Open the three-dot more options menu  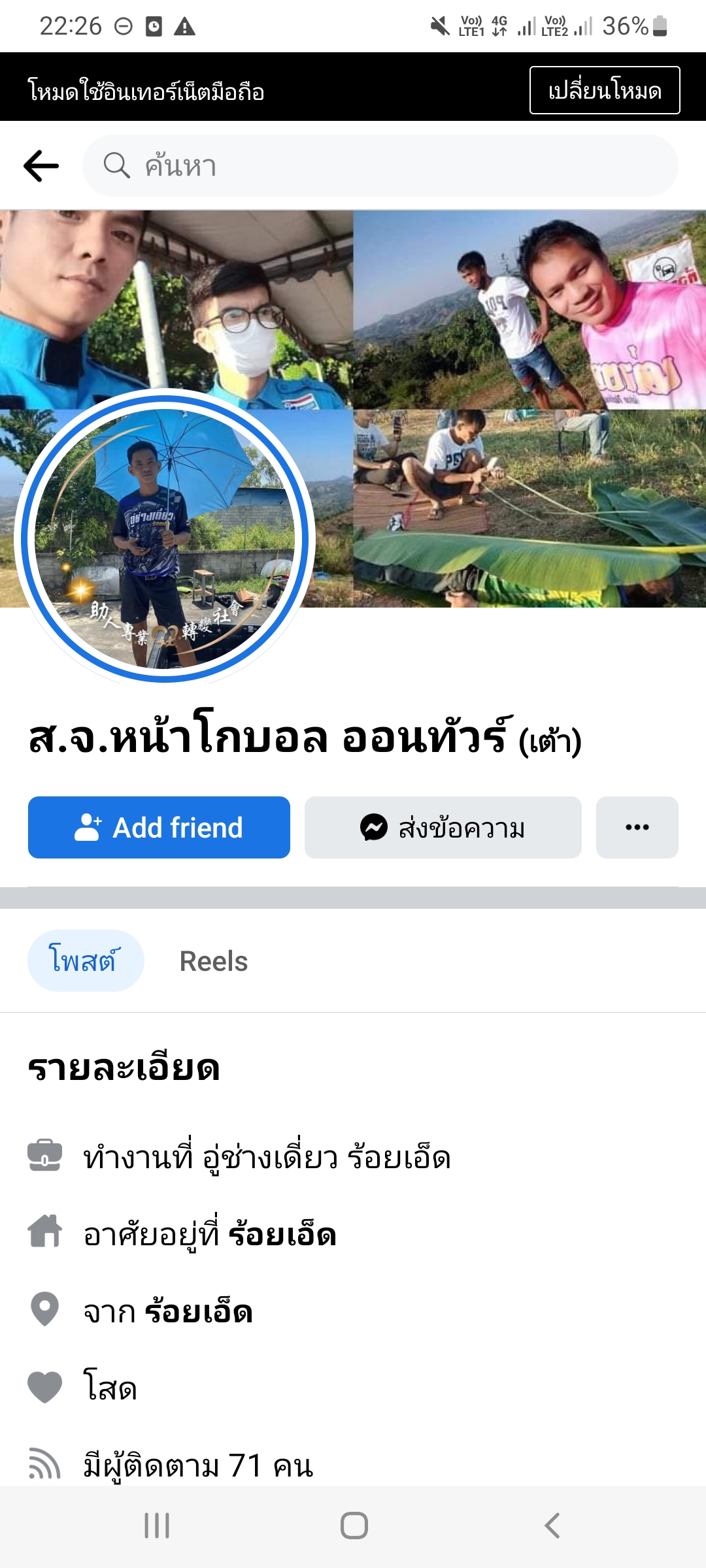(637, 827)
